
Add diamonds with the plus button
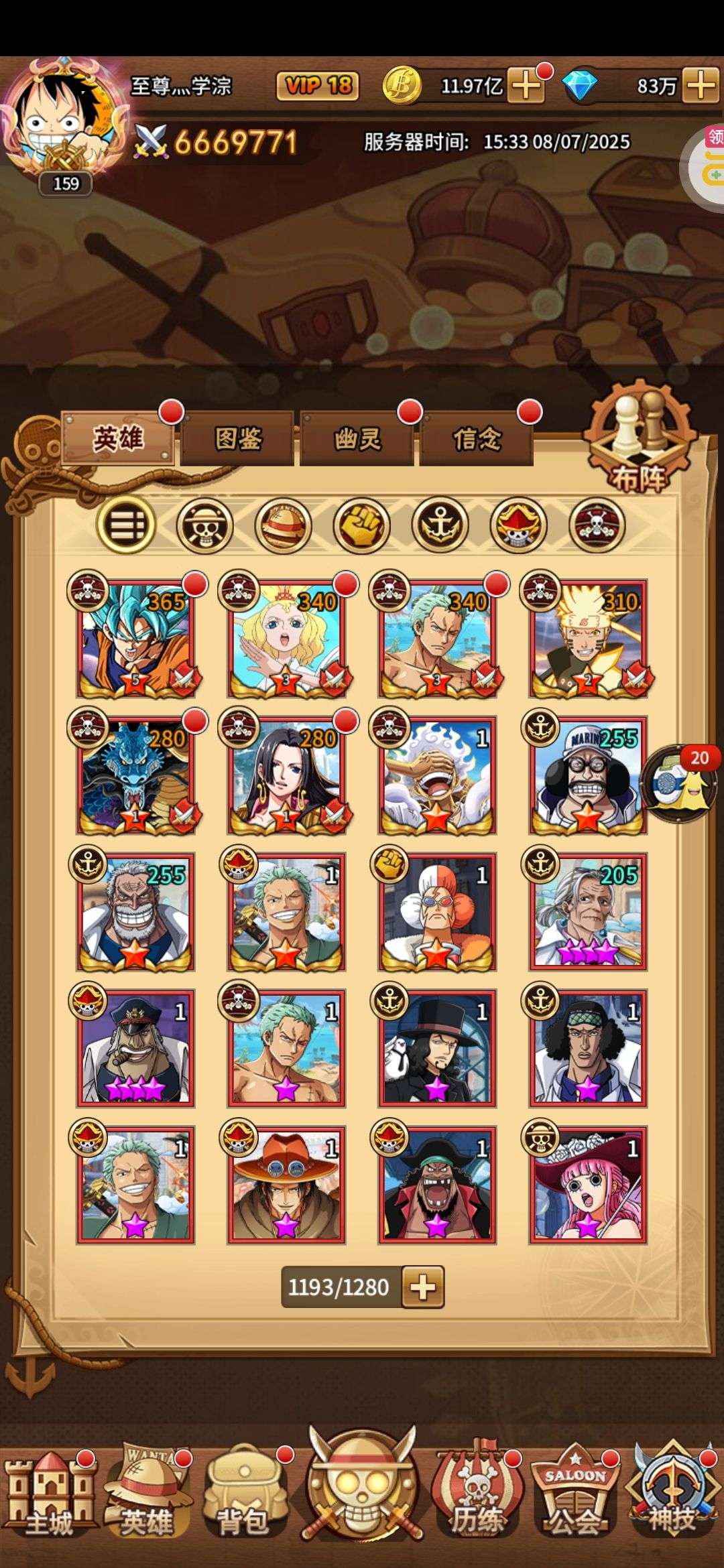tap(701, 86)
